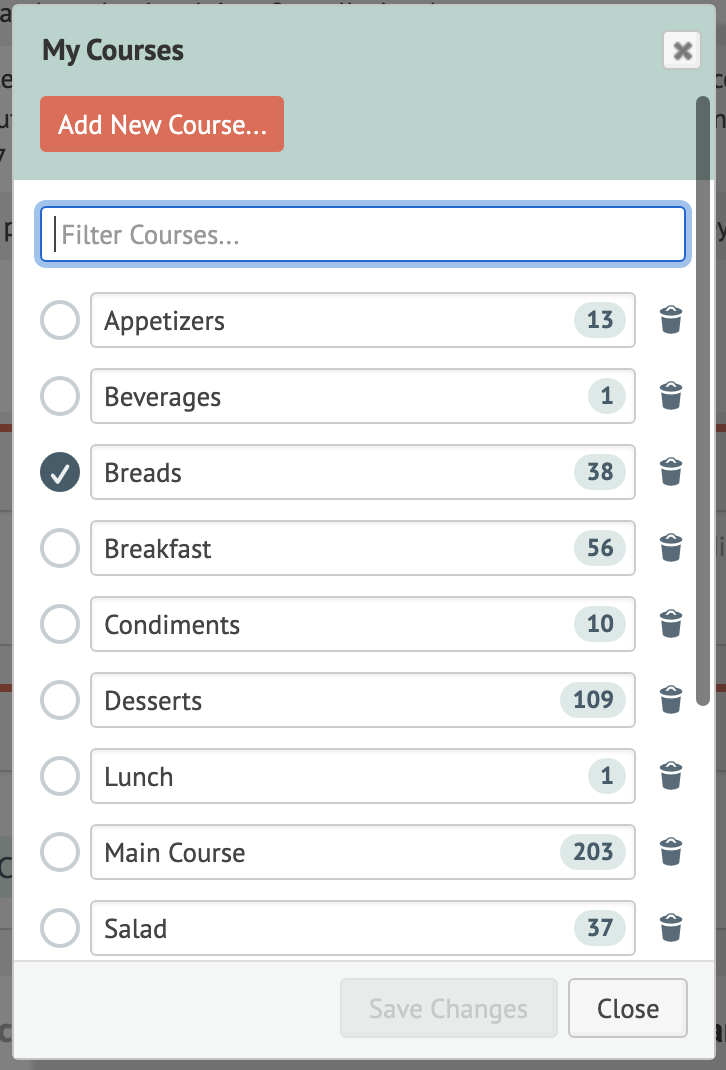Delete the Breakfast course
The width and height of the screenshot is (726, 1070).
[671, 549]
